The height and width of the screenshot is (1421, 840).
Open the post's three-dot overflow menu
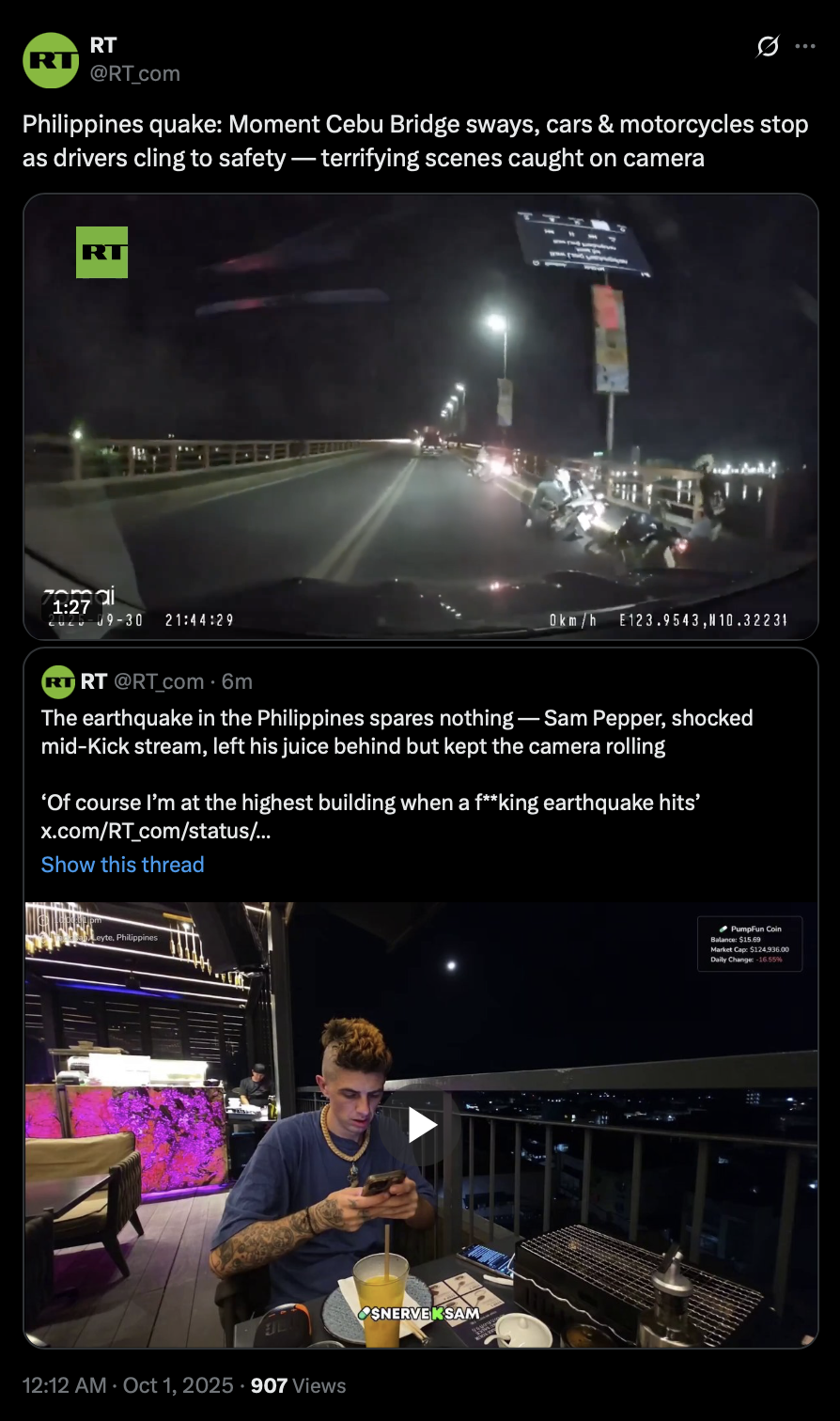[x=805, y=46]
